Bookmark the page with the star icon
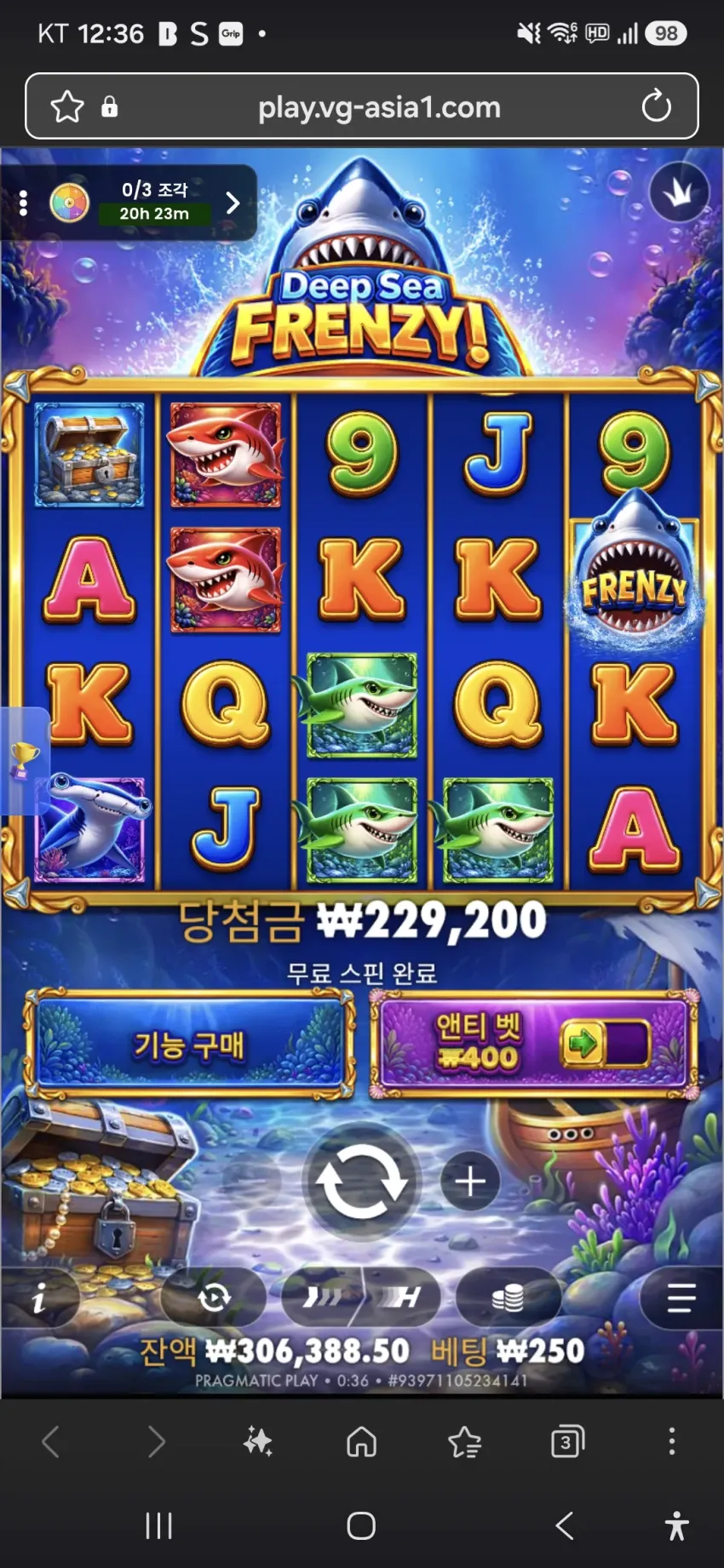The height and width of the screenshot is (1568, 724). (x=67, y=107)
